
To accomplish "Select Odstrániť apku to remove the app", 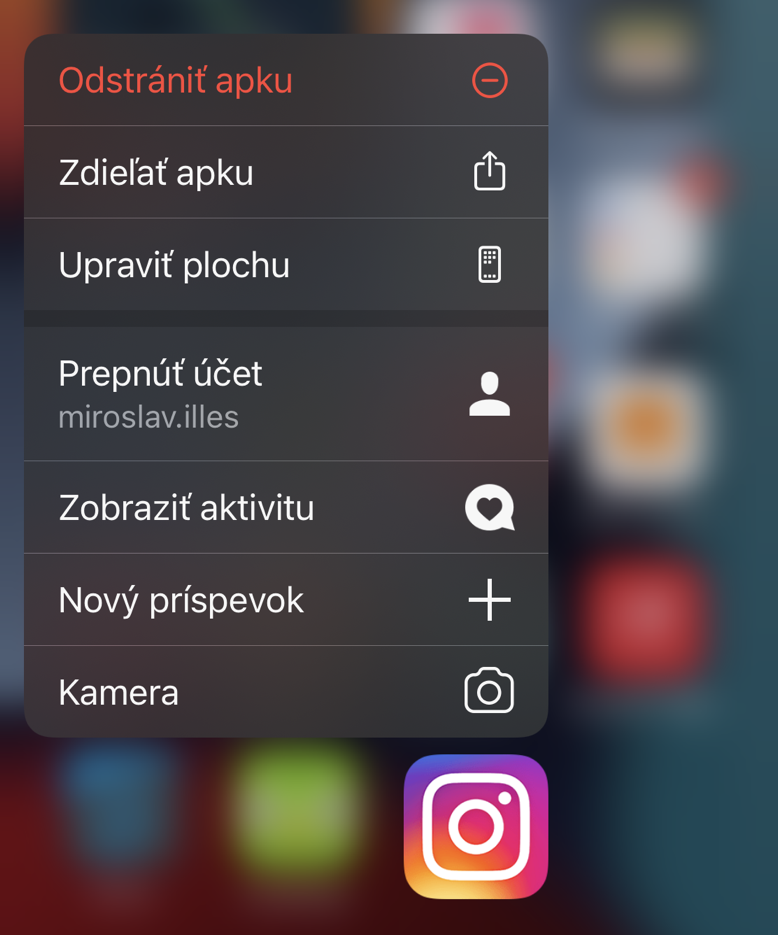I will point(285,80).
